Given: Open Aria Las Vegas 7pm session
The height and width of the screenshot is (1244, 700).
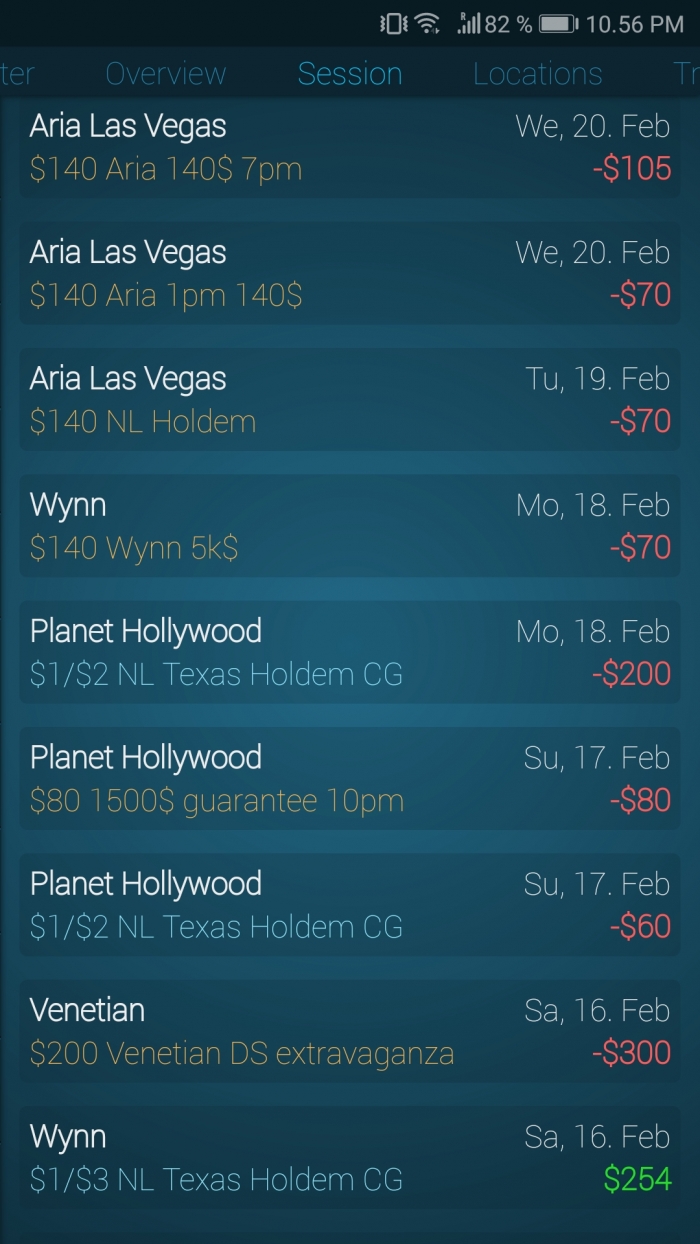Looking at the screenshot, I should coord(350,147).
